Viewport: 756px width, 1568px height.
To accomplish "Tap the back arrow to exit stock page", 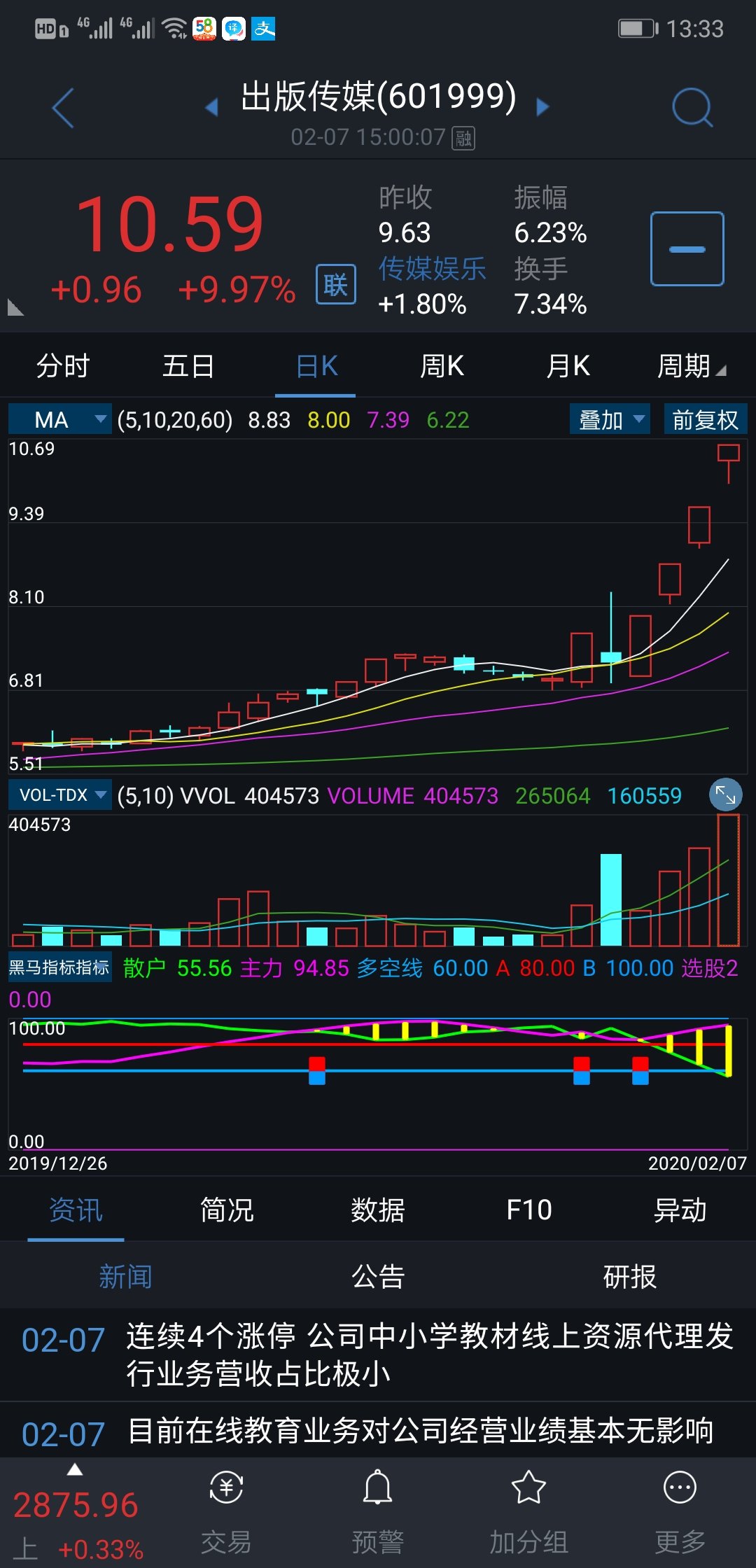I will (63, 106).
